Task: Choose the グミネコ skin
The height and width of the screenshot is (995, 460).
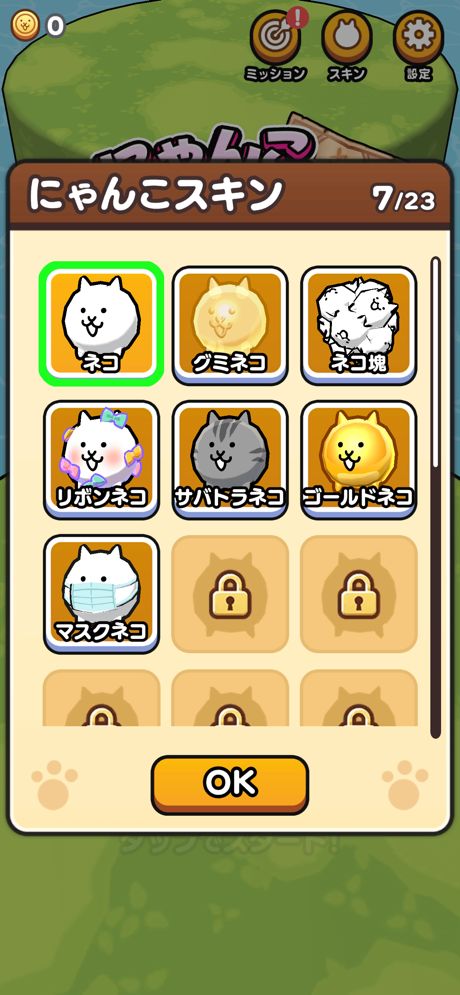Action: pos(230,325)
